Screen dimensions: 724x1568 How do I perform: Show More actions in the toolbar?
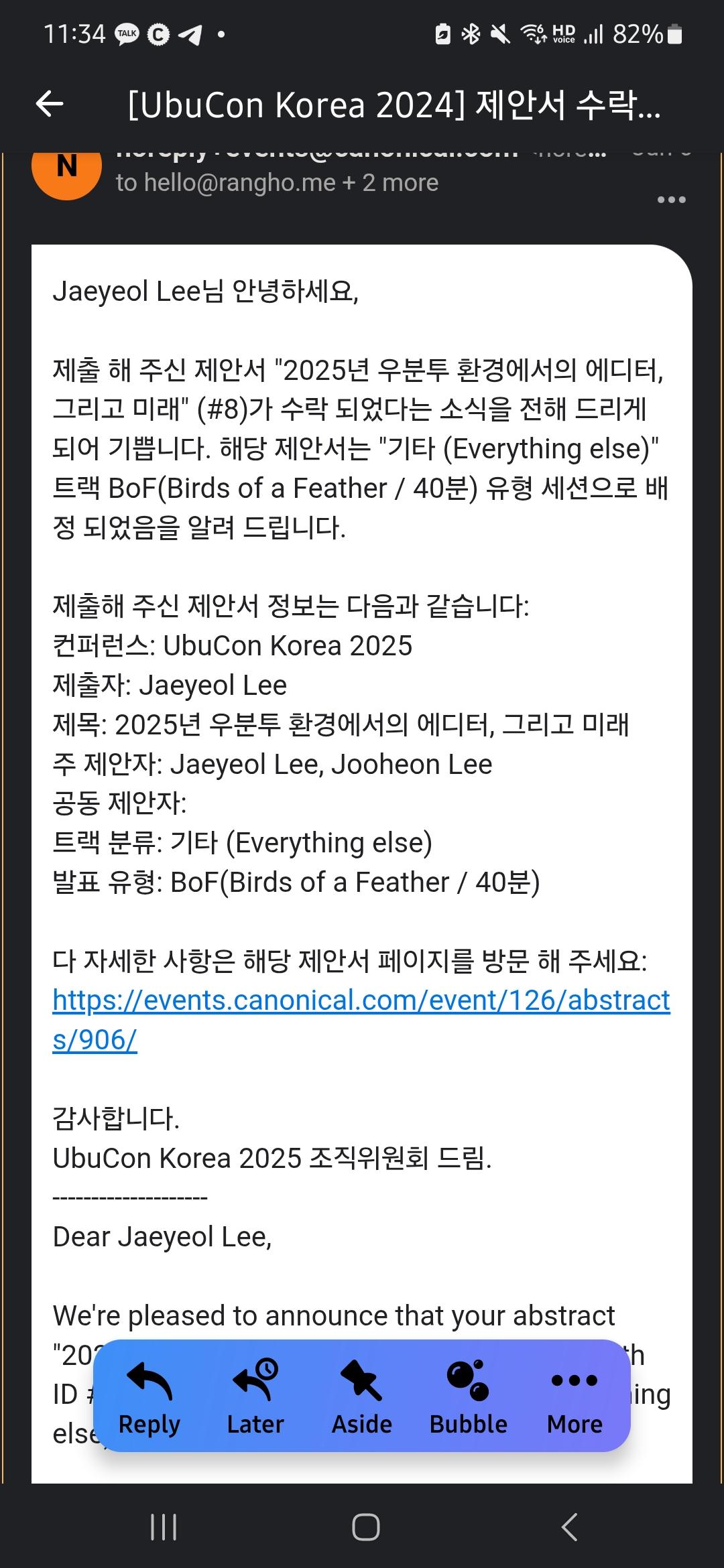575,1396
